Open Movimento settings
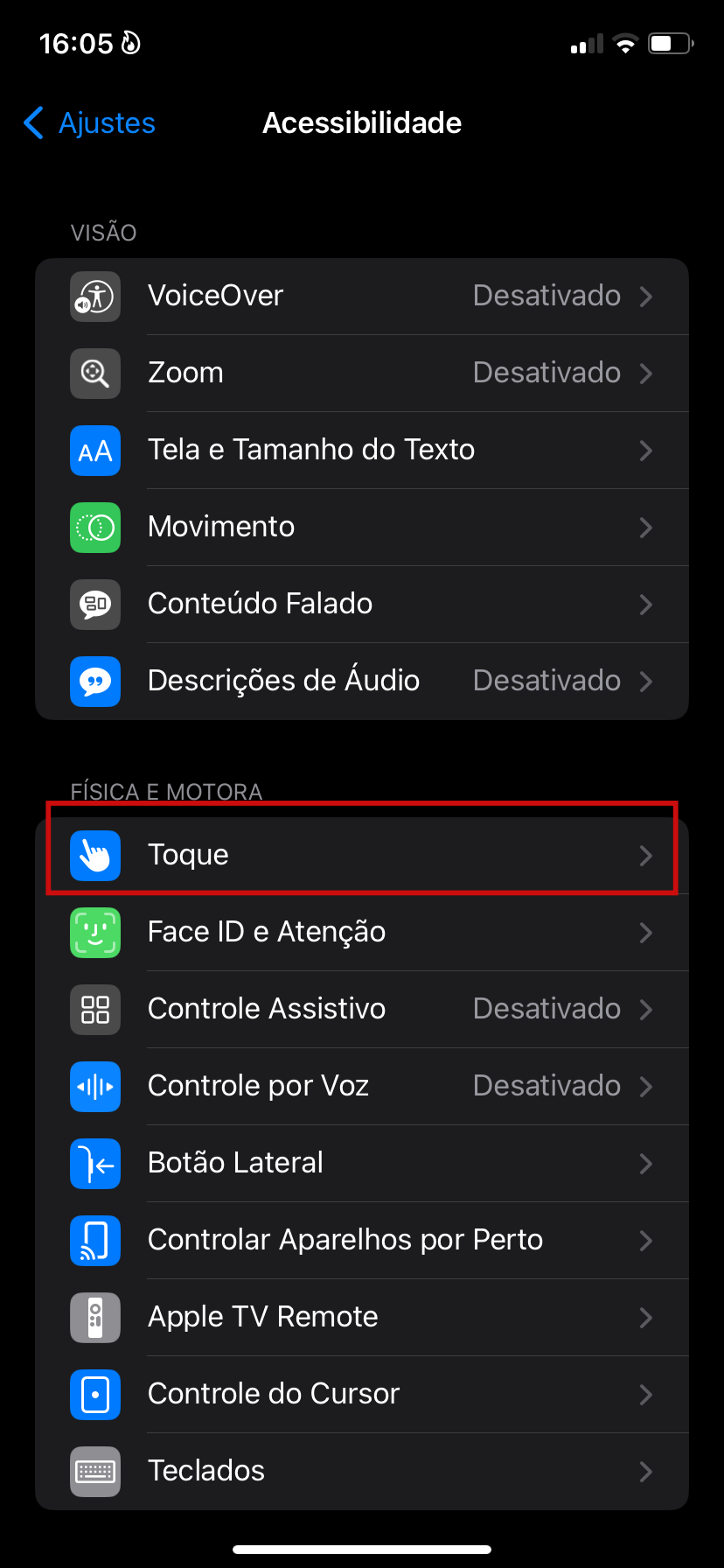 click(x=362, y=527)
